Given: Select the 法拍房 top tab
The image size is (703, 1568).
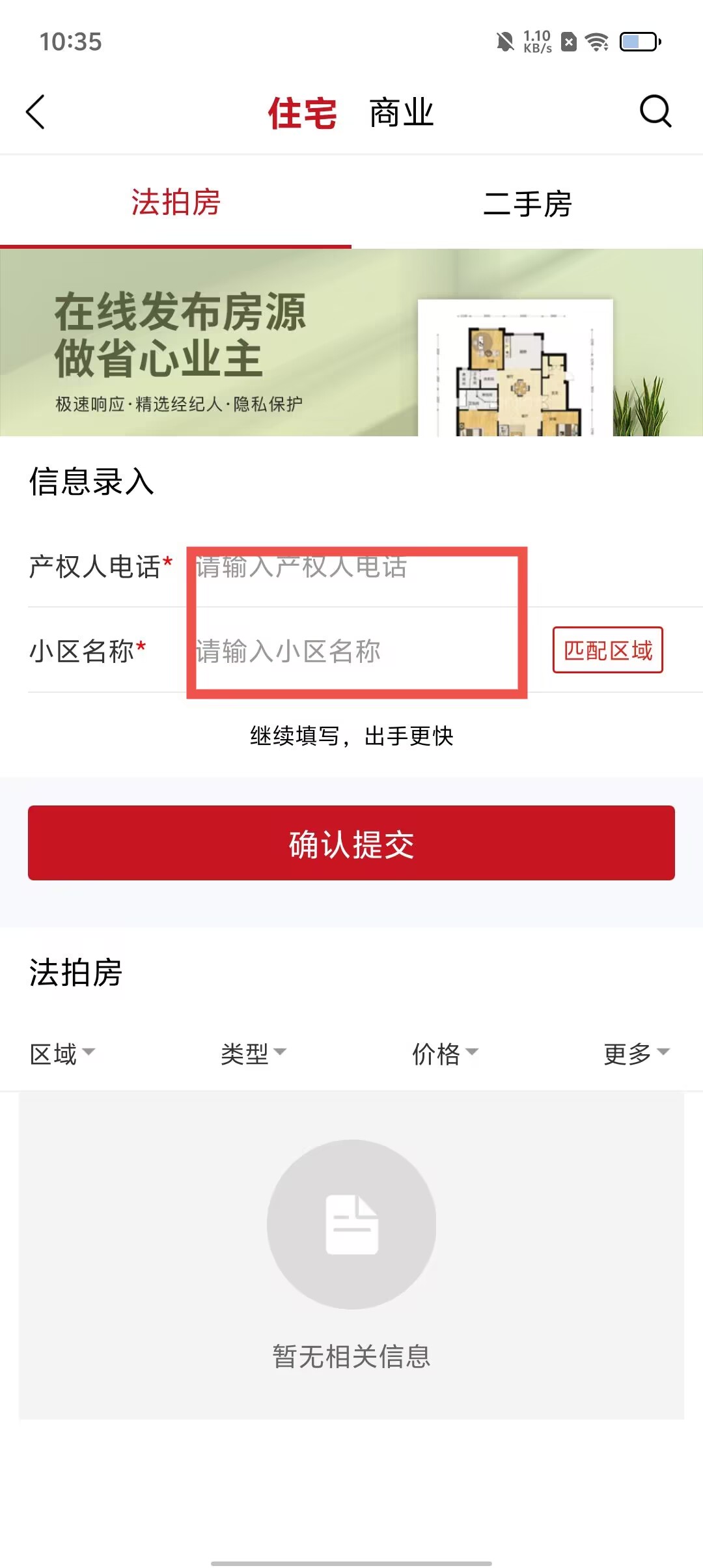Looking at the screenshot, I should [x=176, y=203].
